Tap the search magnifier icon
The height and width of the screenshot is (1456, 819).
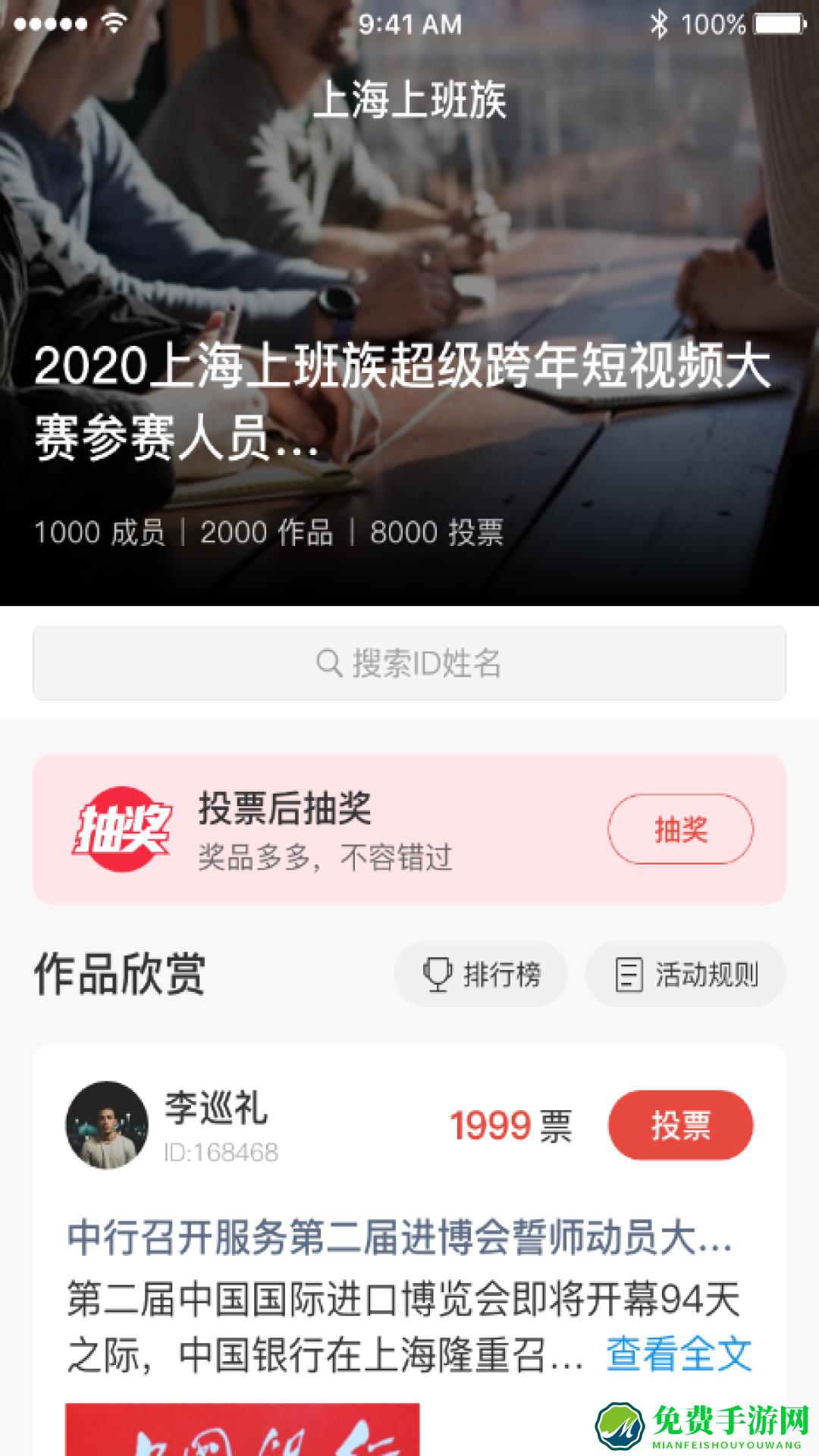point(328,664)
